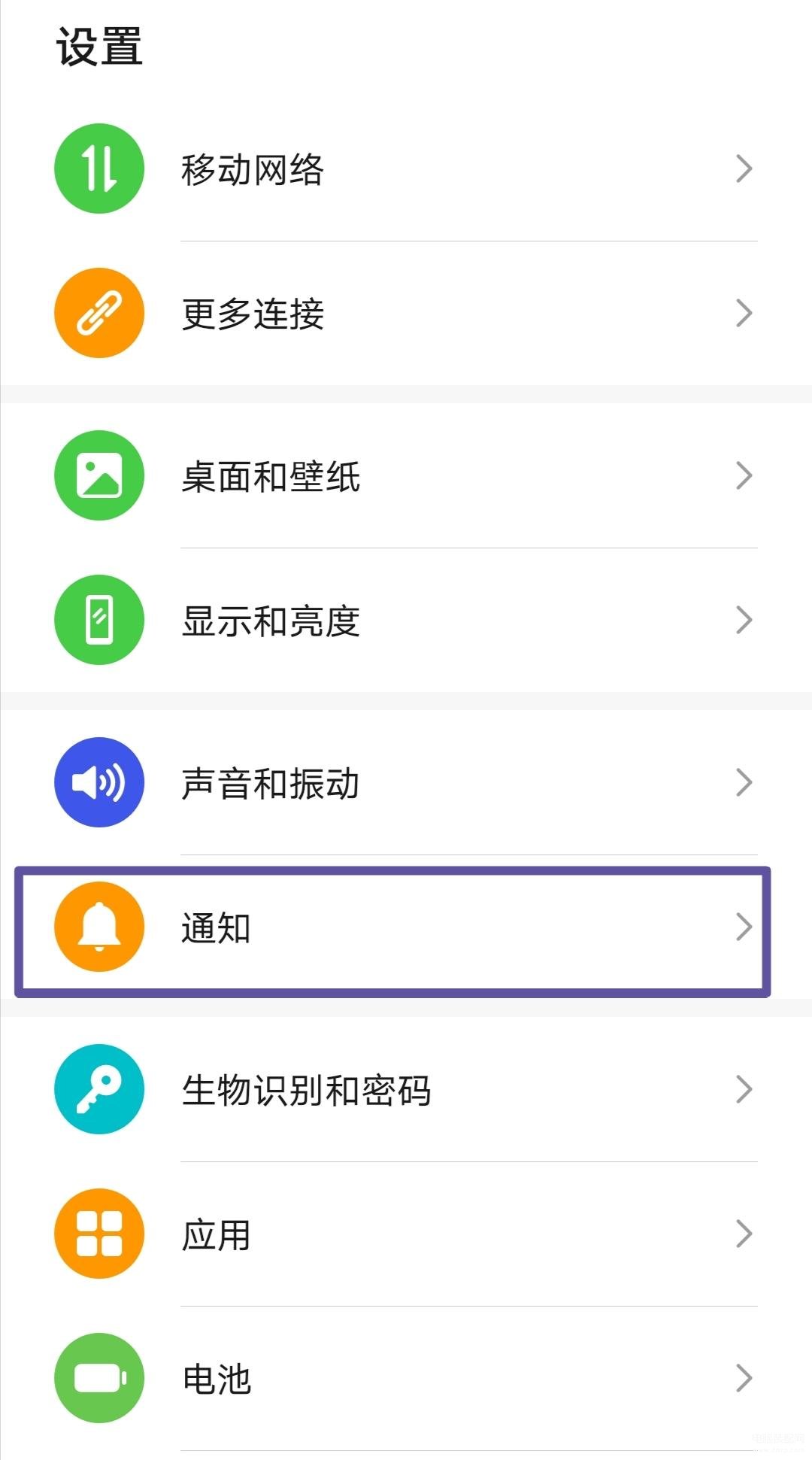Tap the highlighted 通知 row
This screenshot has width=812, height=1460.
(x=392, y=931)
